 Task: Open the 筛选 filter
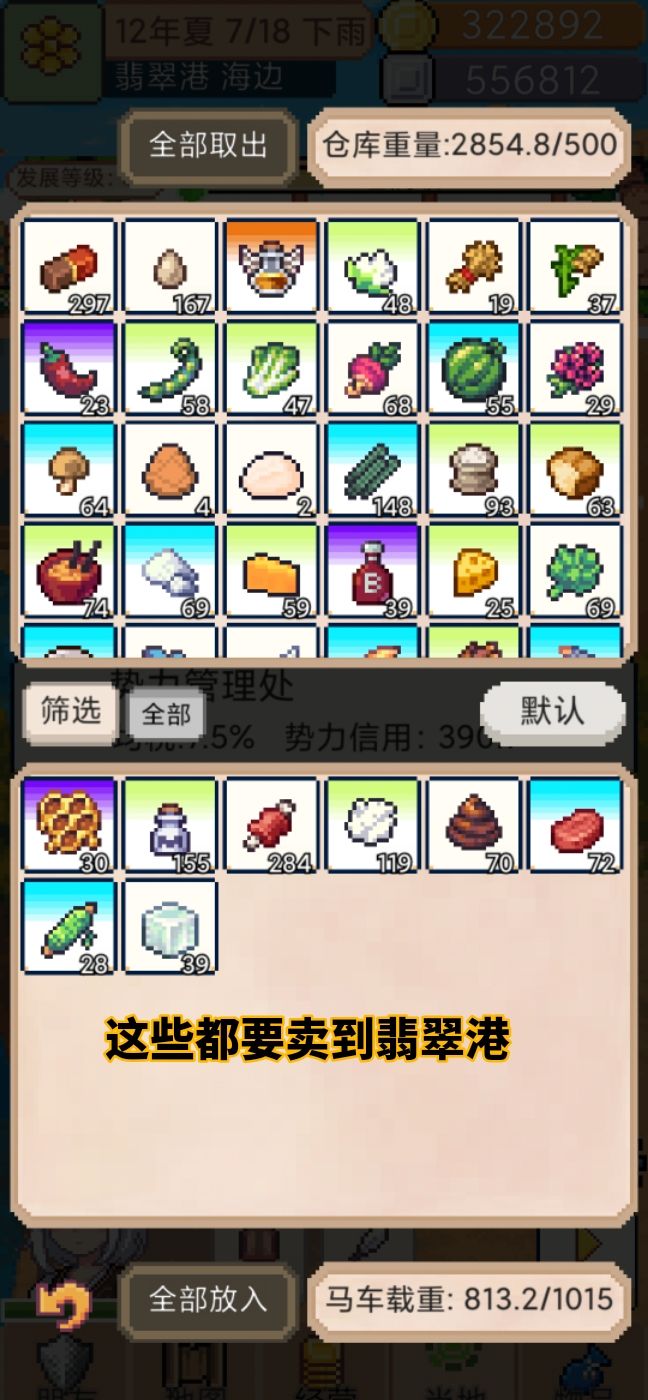[71, 711]
